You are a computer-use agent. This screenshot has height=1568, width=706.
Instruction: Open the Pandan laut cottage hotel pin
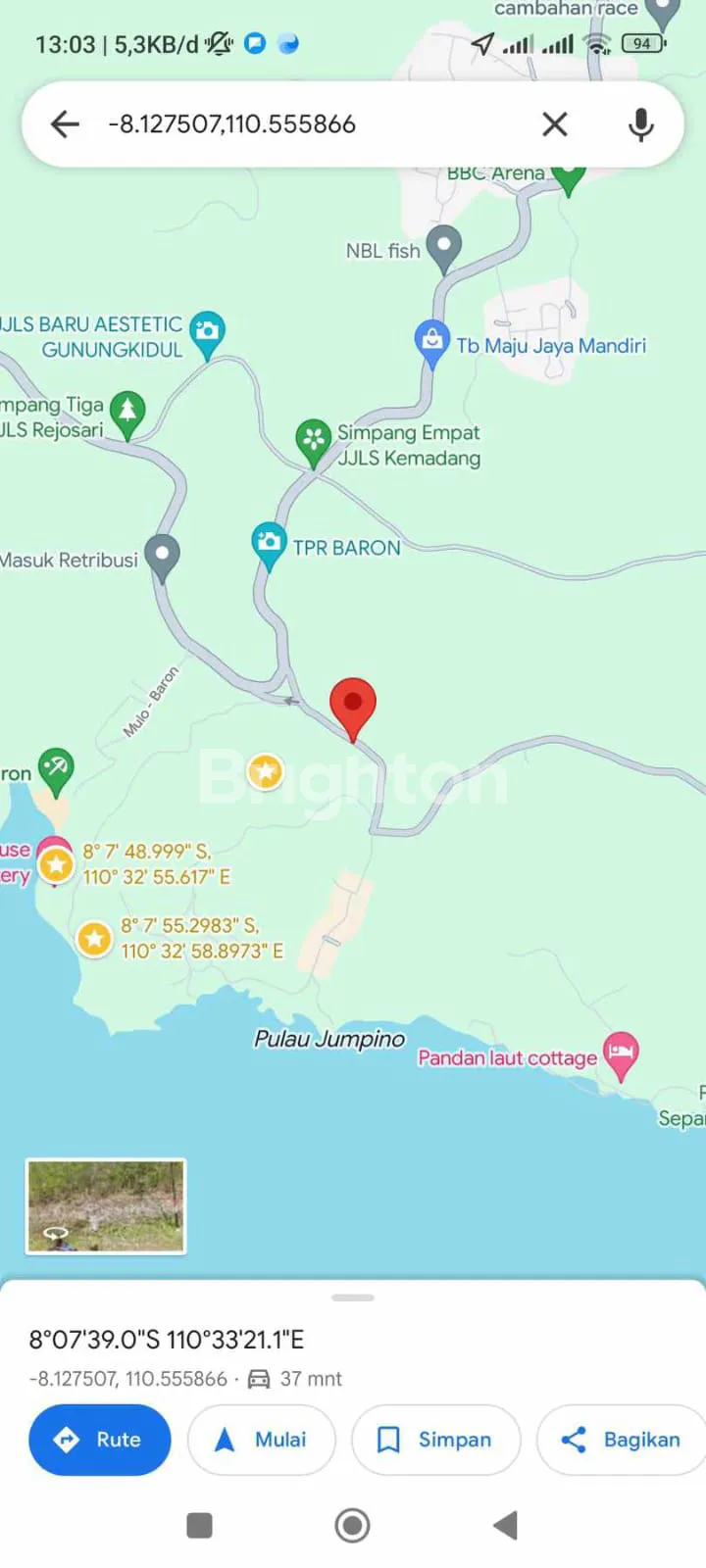(620, 1053)
